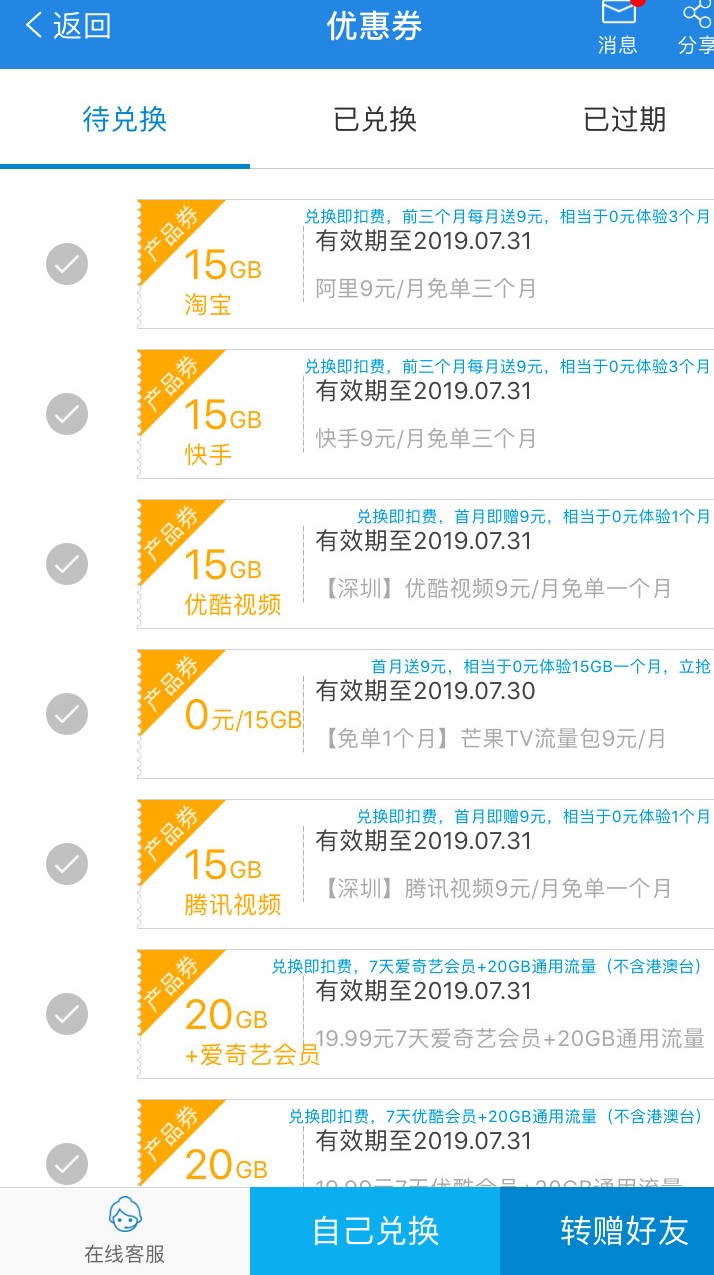
Task: Select the 优酷视频 15GB coupon checkbox
Action: click(67, 564)
